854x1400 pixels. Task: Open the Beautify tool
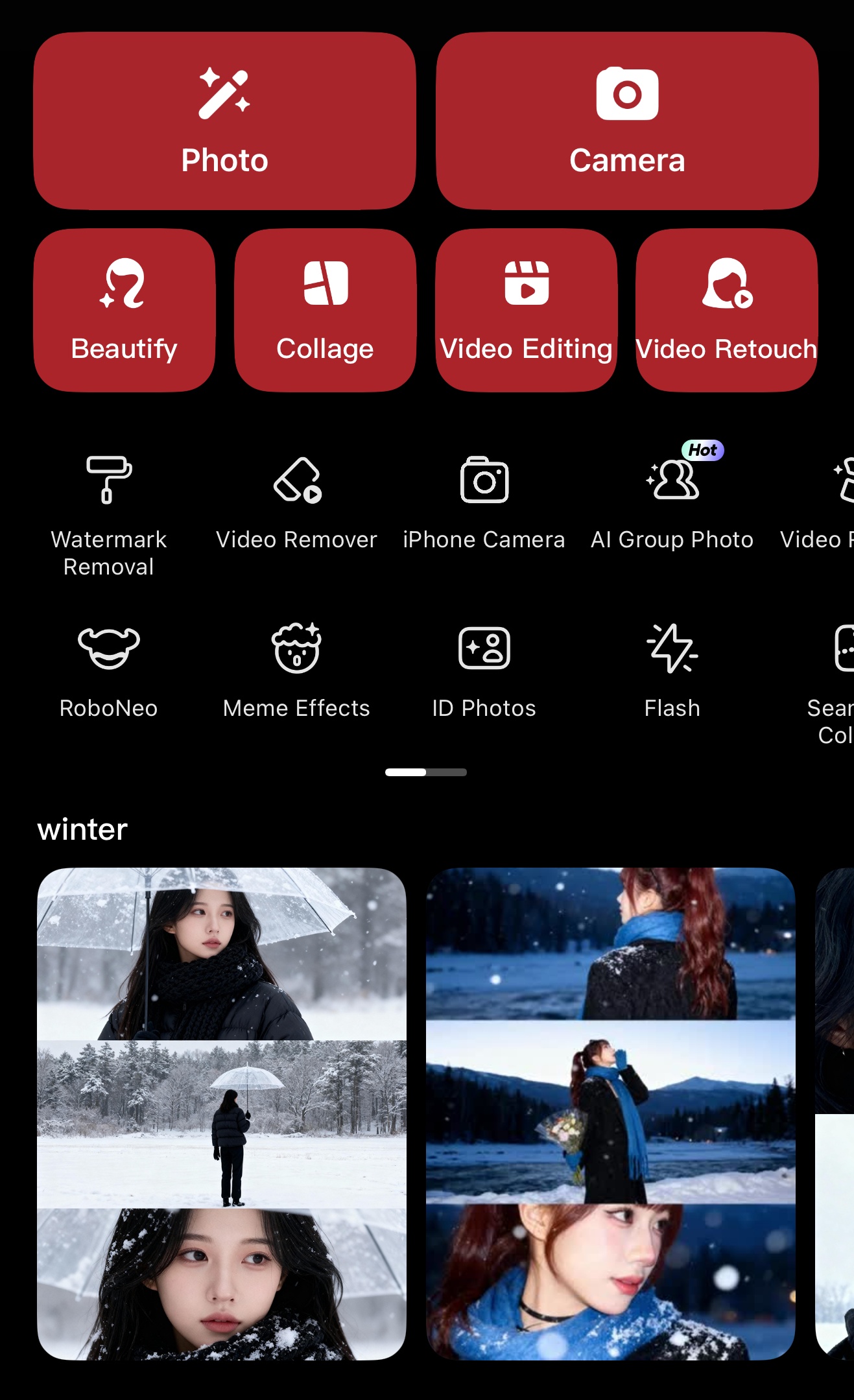(124, 311)
